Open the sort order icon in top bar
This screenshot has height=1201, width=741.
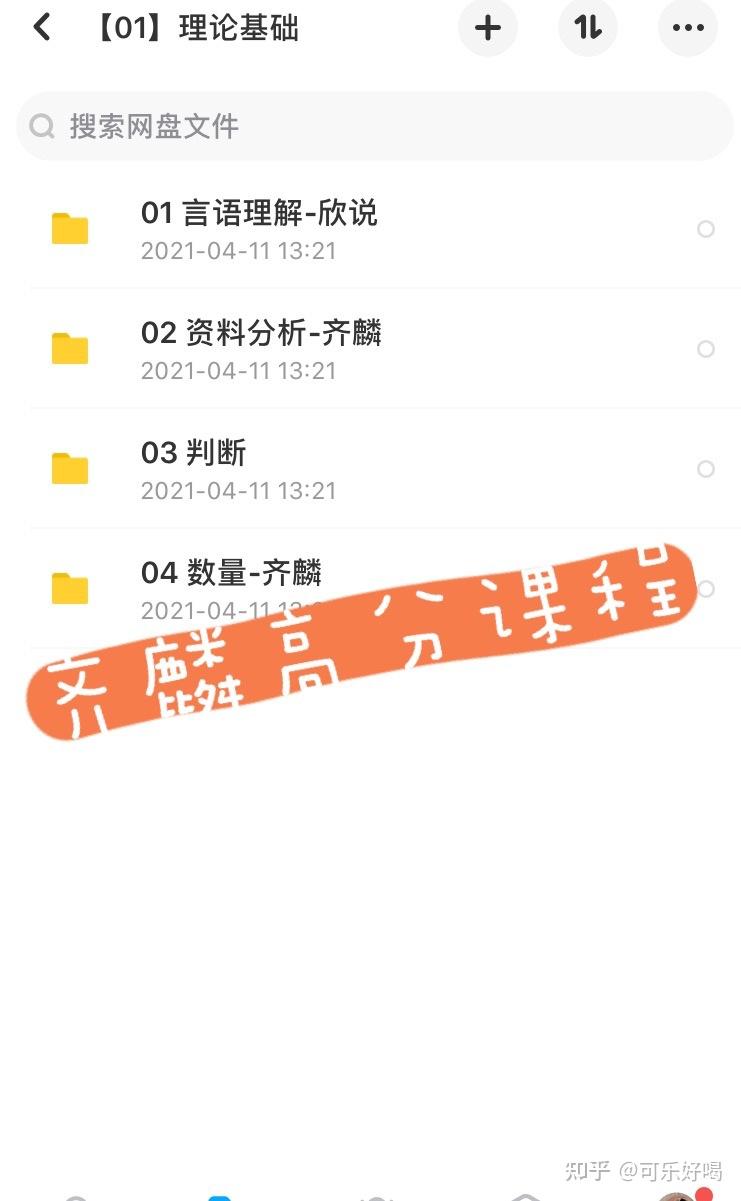(587, 27)
